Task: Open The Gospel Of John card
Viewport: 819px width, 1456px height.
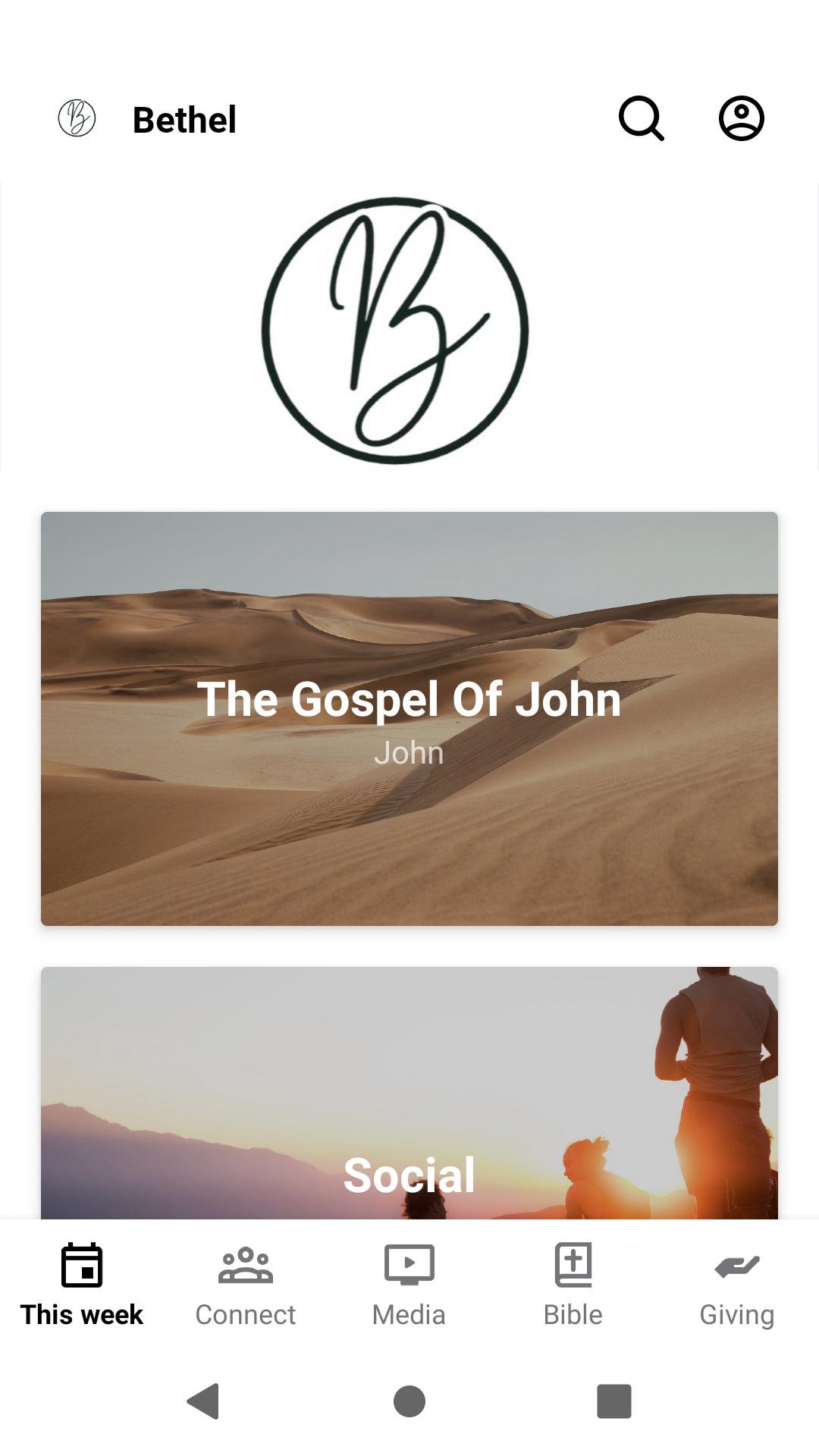Action: pyautogui.click(x=409, y=718)
